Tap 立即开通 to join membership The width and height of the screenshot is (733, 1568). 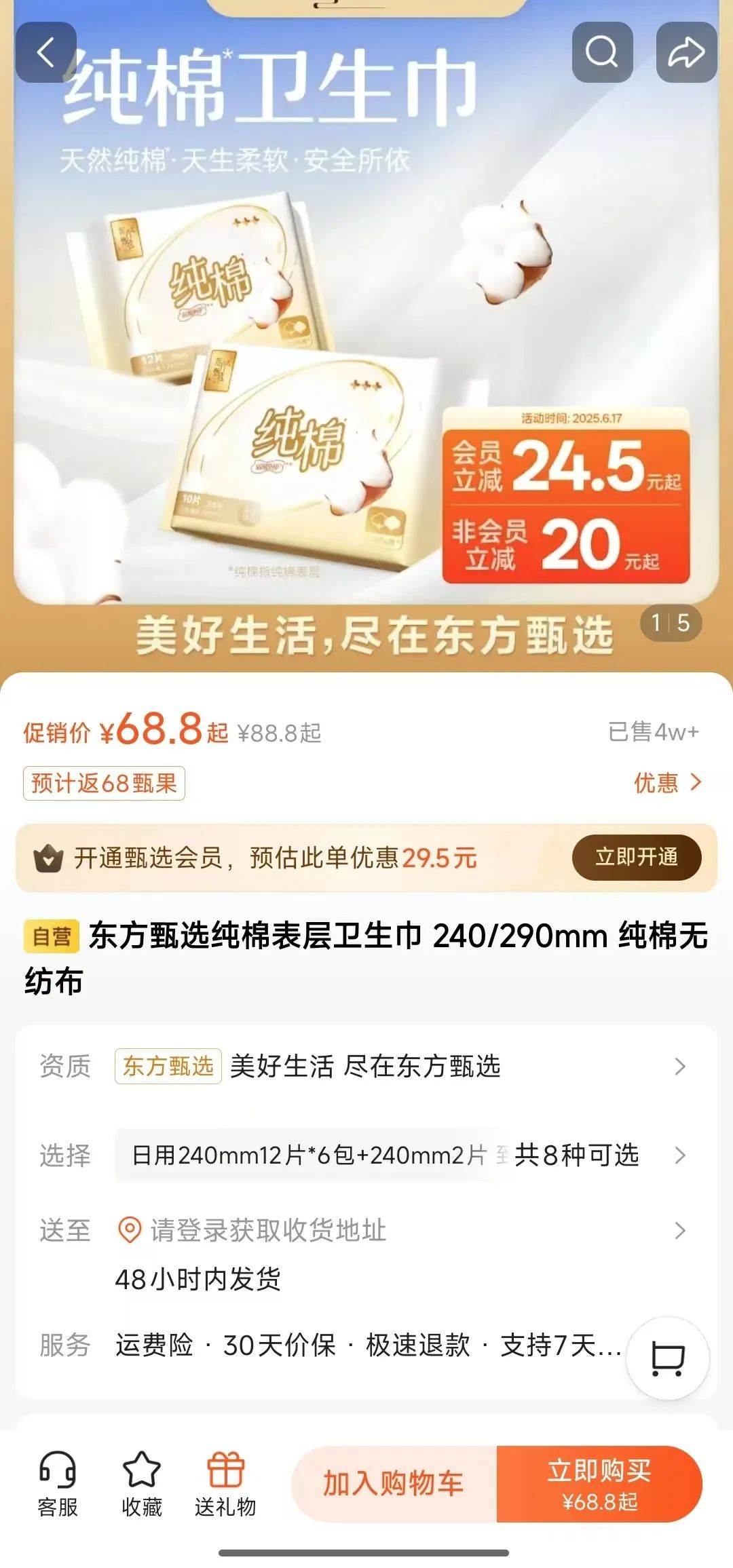[x=636, y=857]
